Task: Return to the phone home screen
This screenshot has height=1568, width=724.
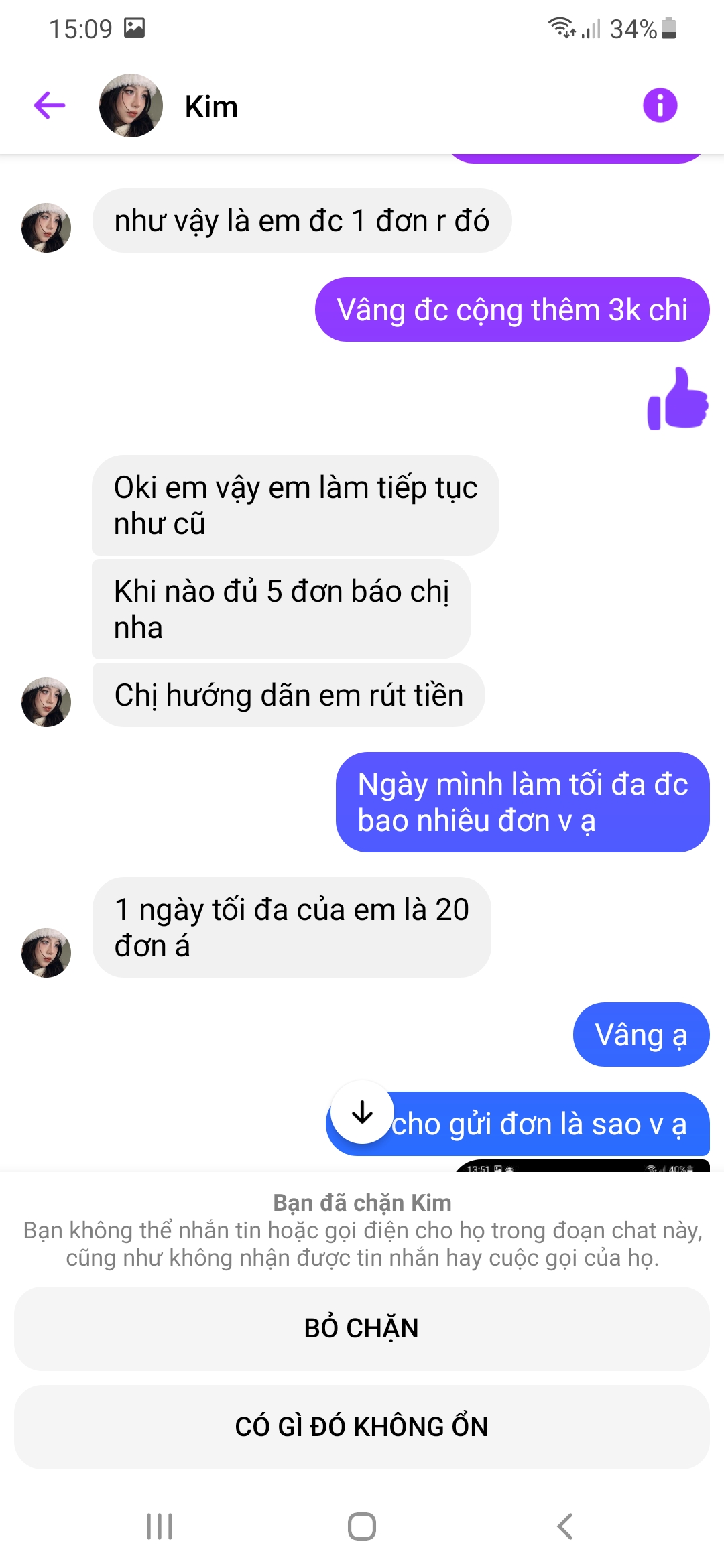Action: [362, 1526]
